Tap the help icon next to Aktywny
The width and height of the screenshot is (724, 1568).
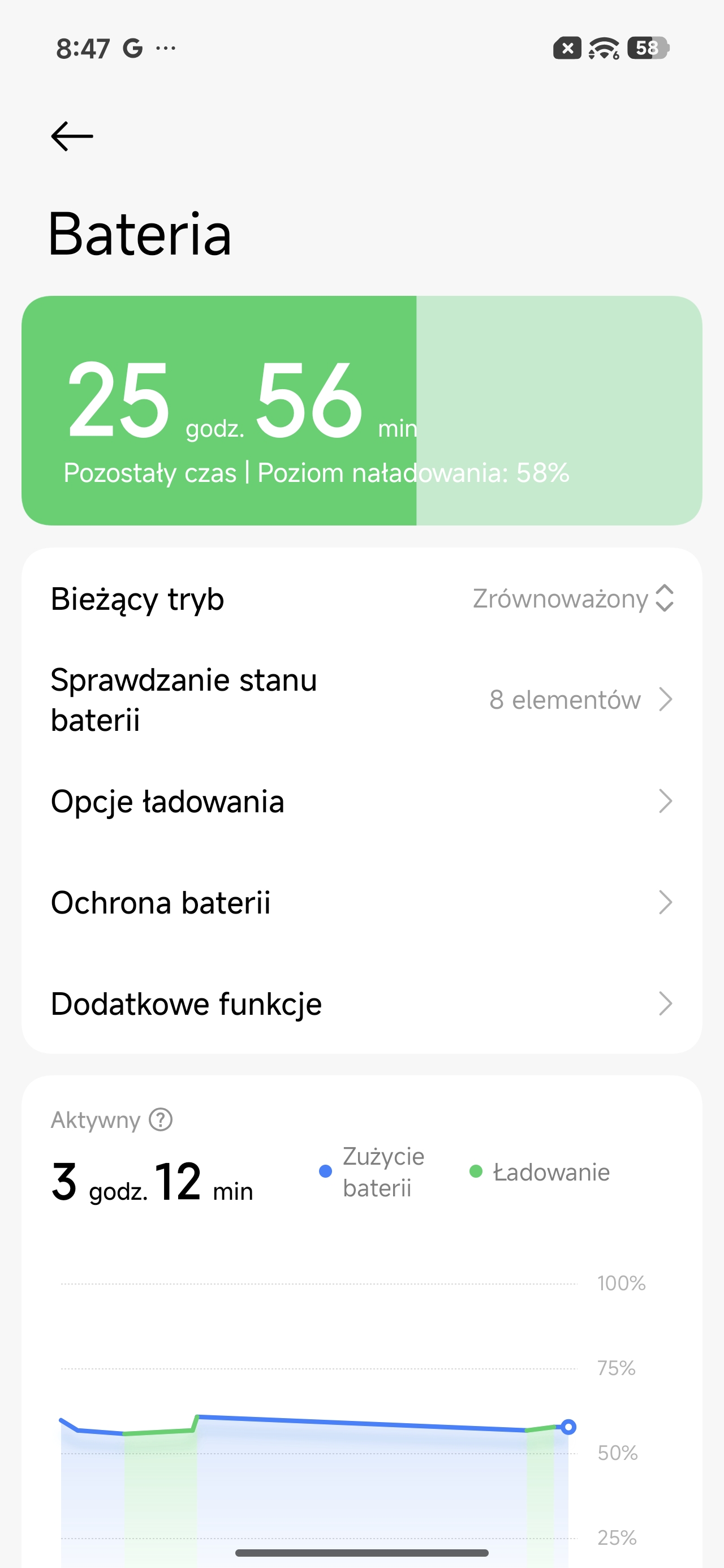click(x=161, y=1120)
